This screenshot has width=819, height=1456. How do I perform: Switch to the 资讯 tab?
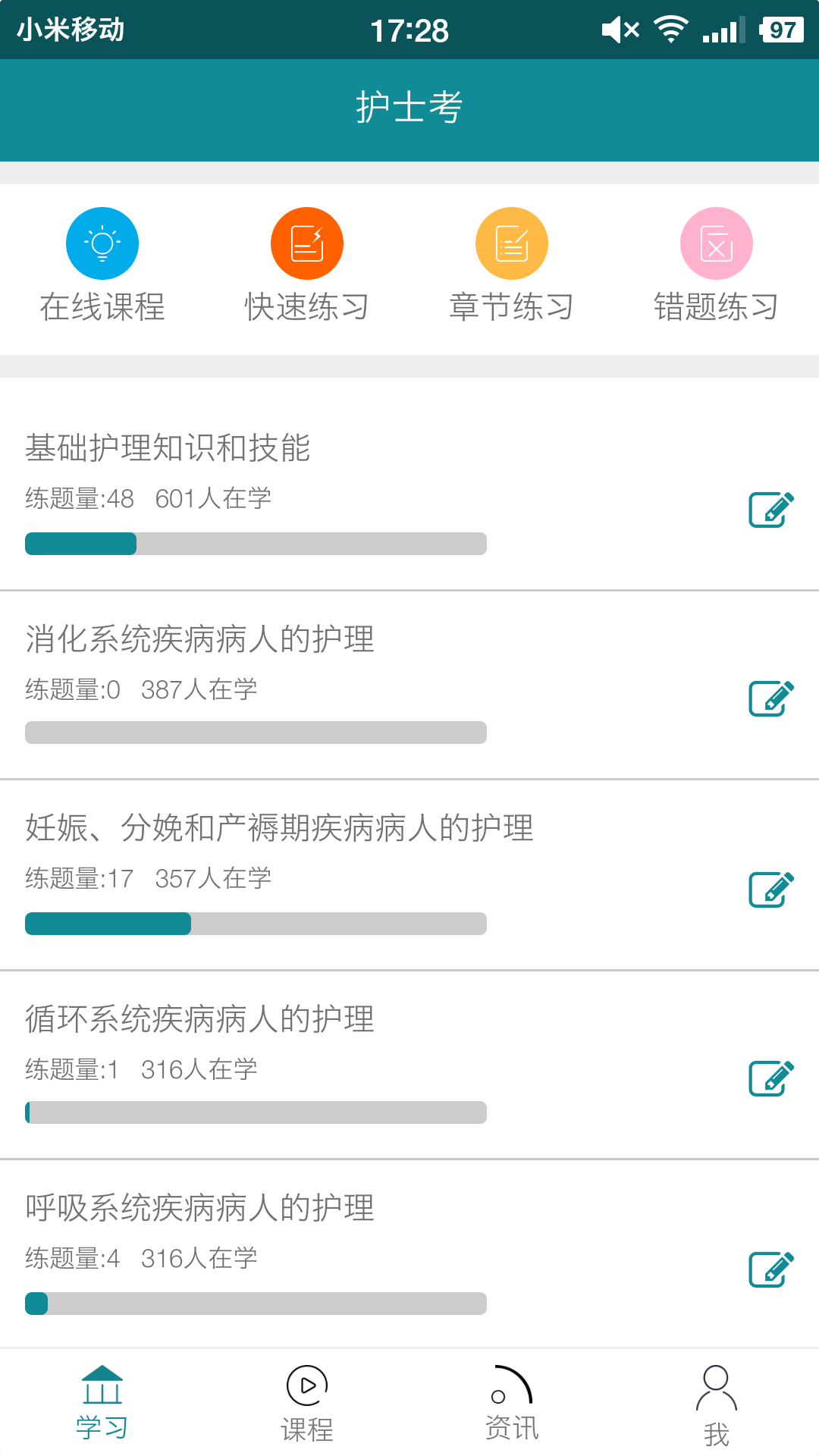512,1403
